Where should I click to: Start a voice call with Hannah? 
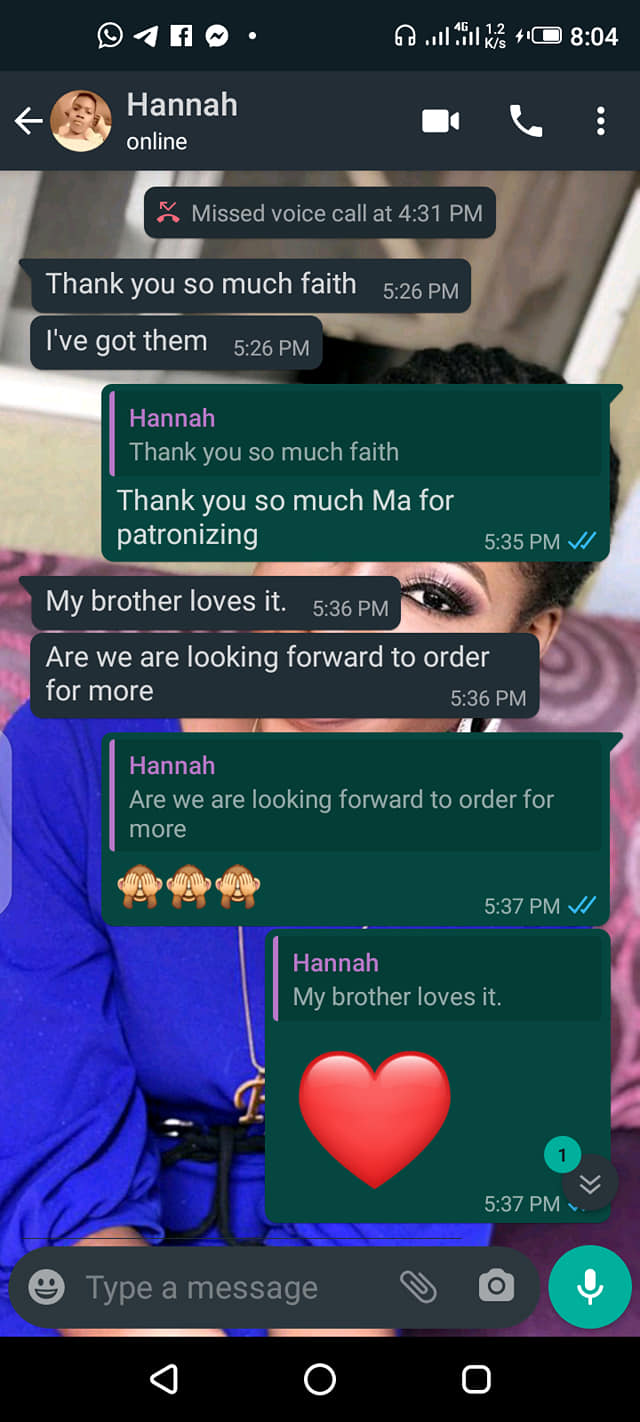526,121
